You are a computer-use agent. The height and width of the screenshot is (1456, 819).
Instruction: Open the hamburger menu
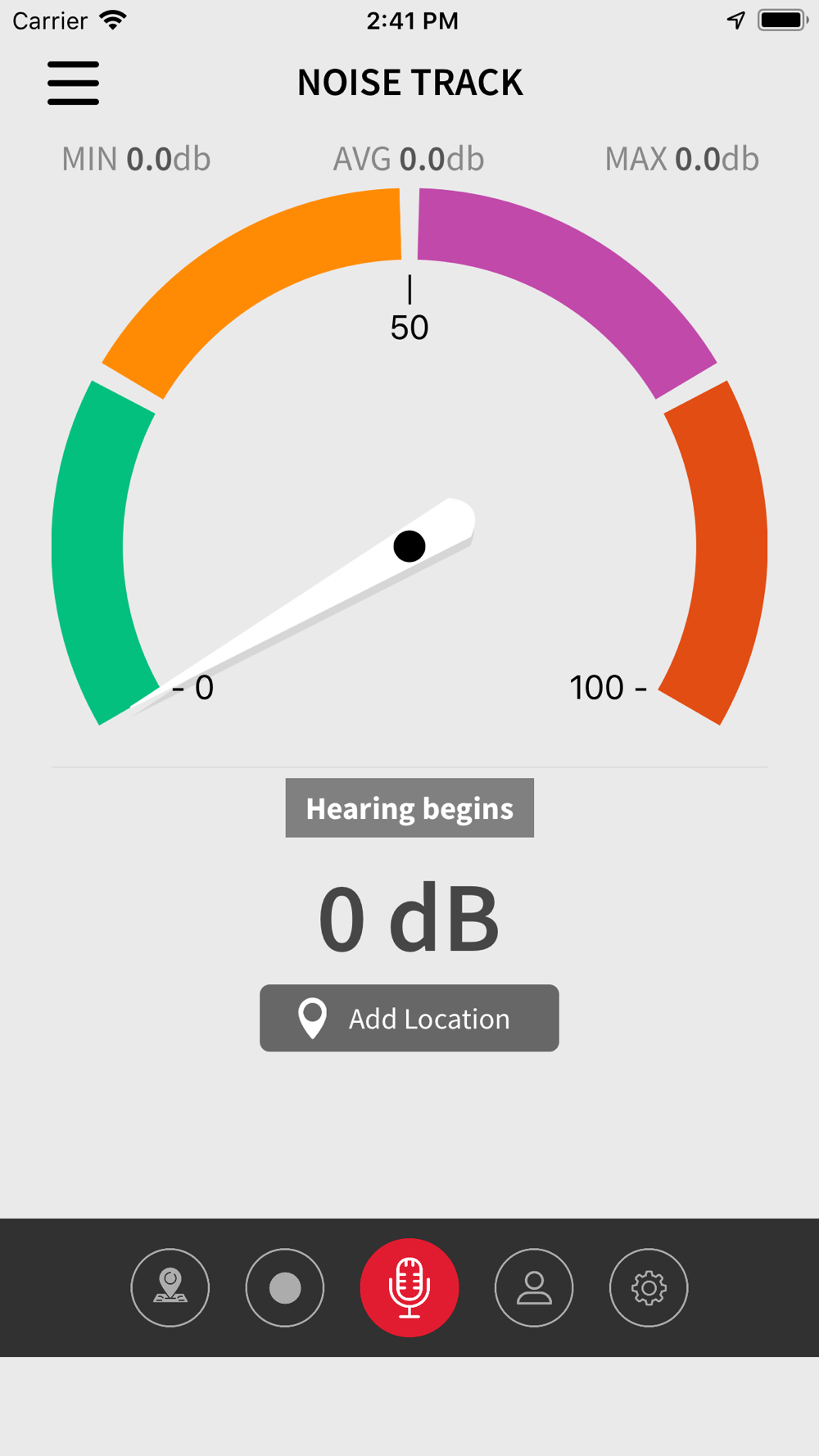pos(73,83)
